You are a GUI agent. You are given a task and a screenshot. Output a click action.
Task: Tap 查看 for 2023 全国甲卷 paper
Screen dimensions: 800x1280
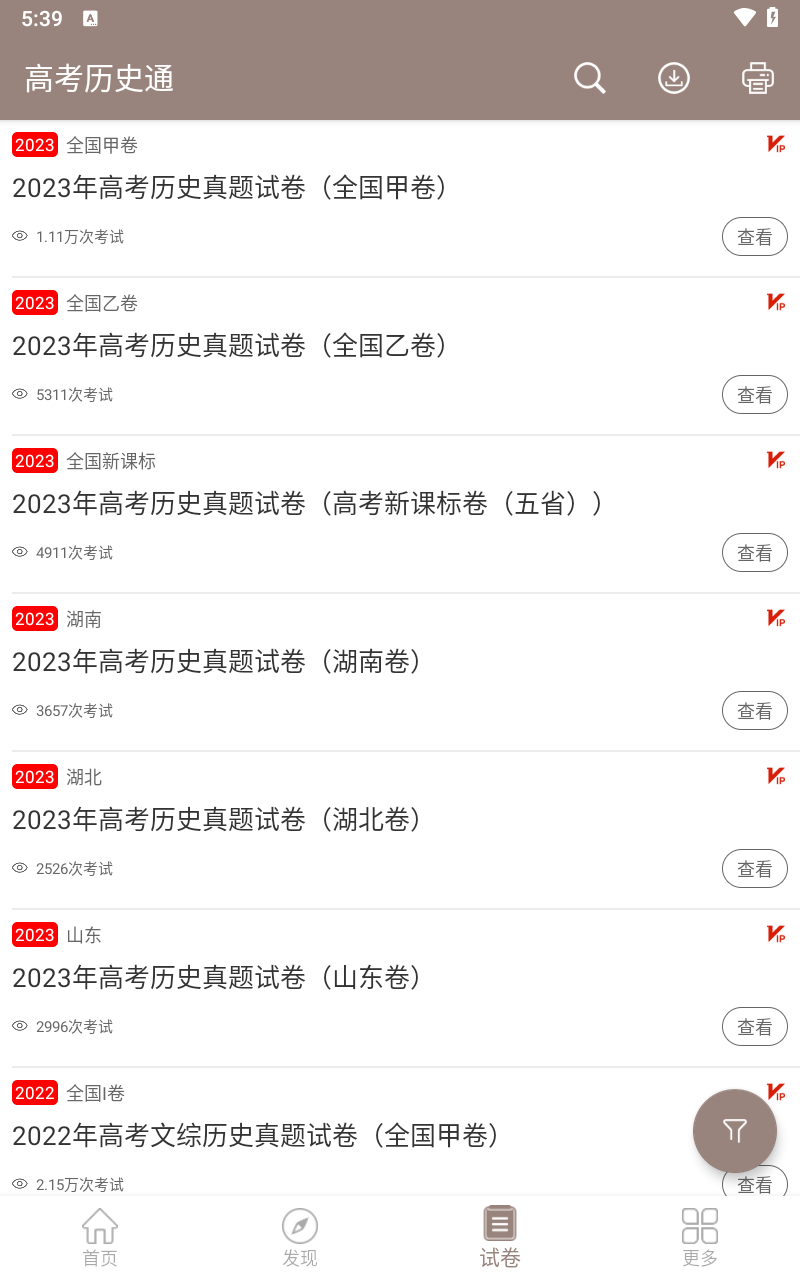[x=755, y=237]
